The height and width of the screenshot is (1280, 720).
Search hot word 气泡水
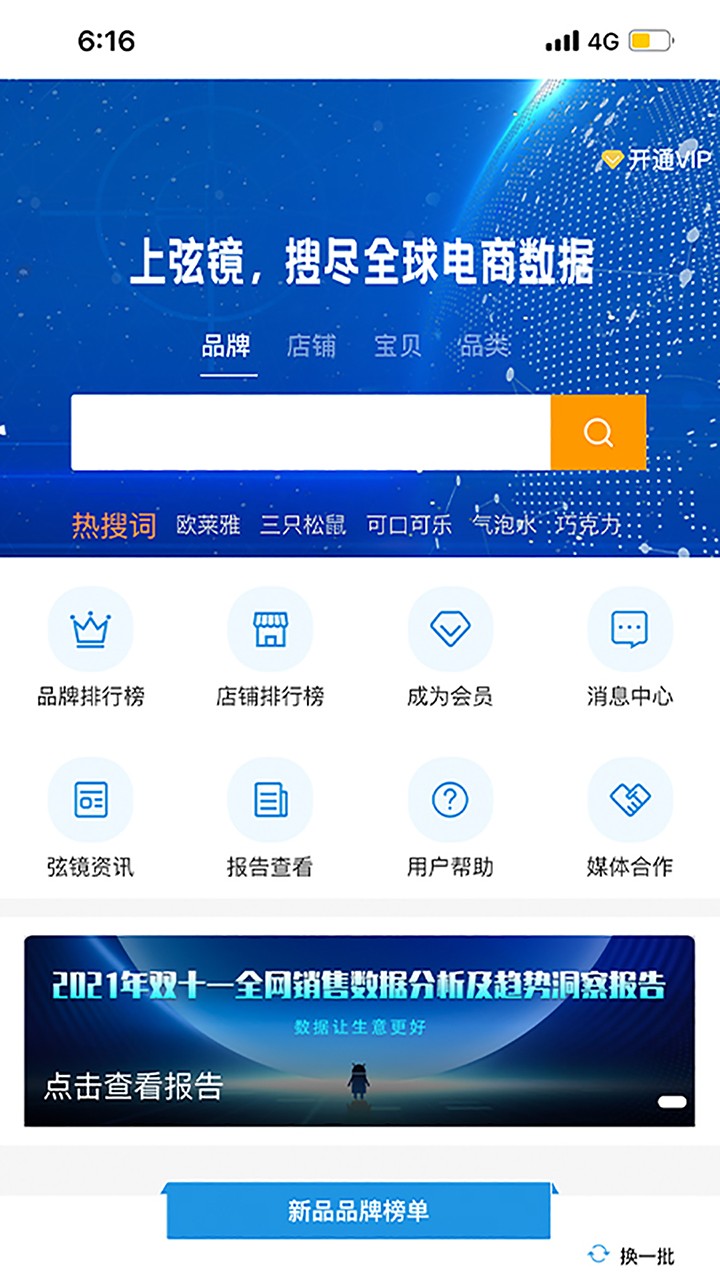(x=504, y=524)
